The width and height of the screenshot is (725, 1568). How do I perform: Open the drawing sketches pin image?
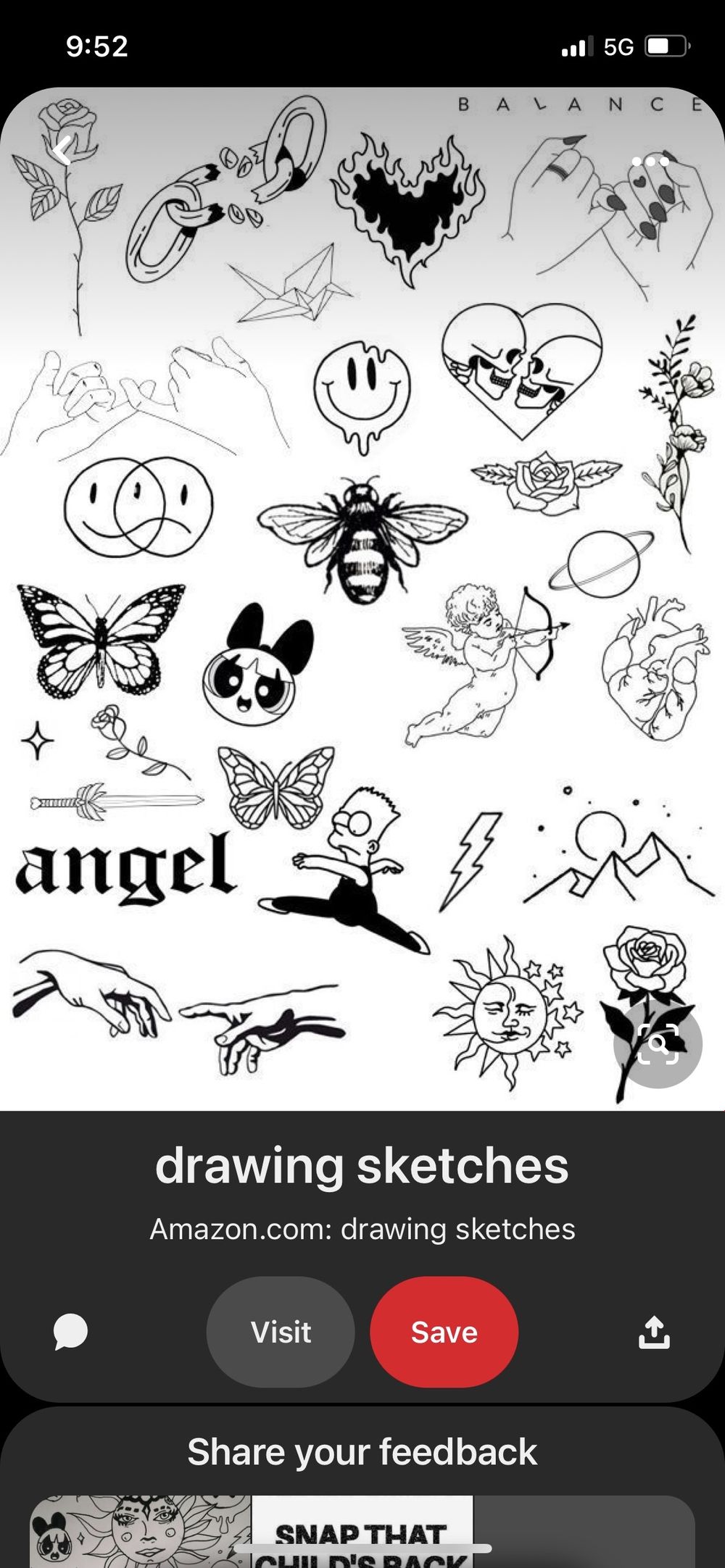coord(362,599)
